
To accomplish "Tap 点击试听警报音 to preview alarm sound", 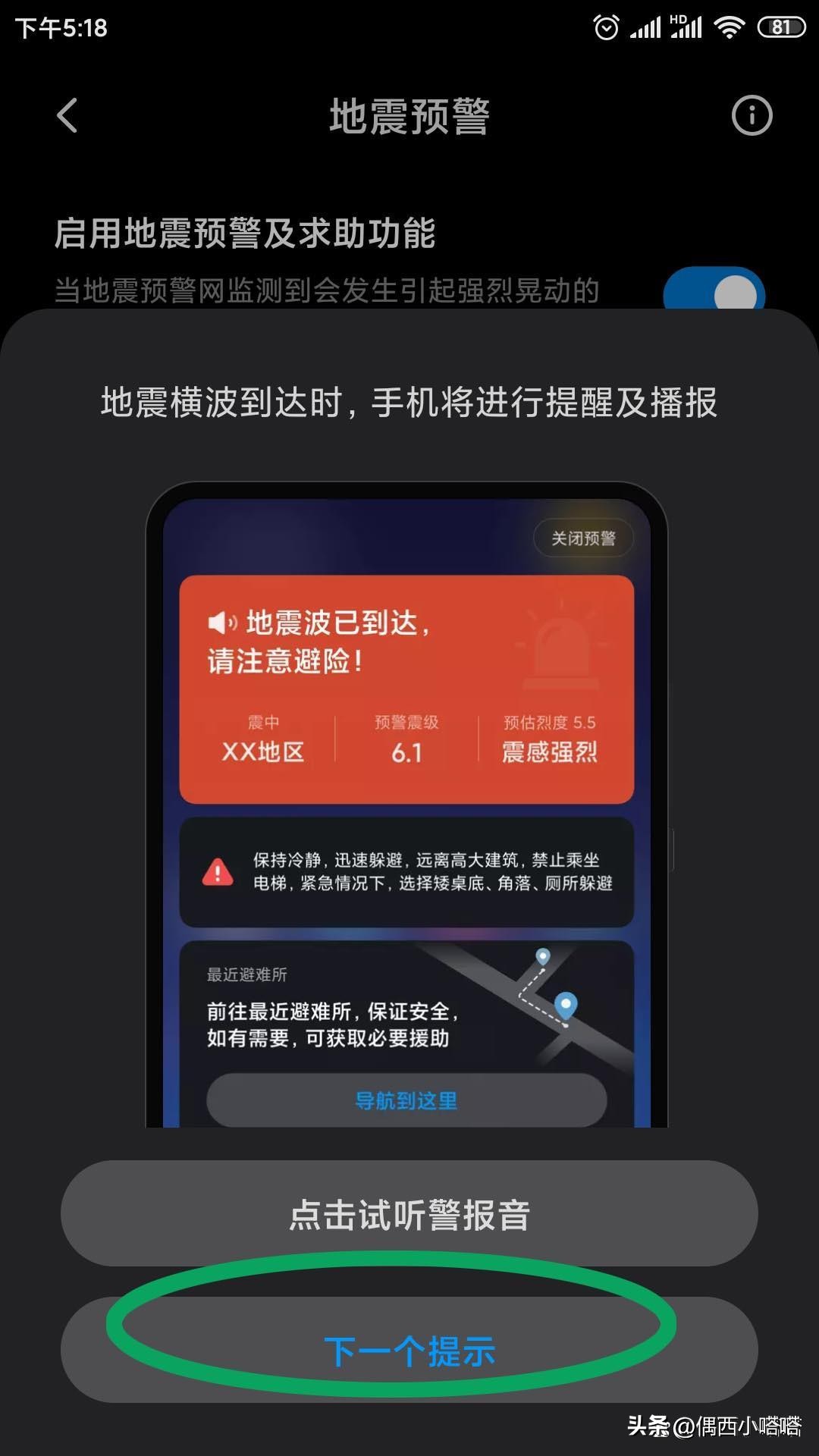I will (409, 1213).
